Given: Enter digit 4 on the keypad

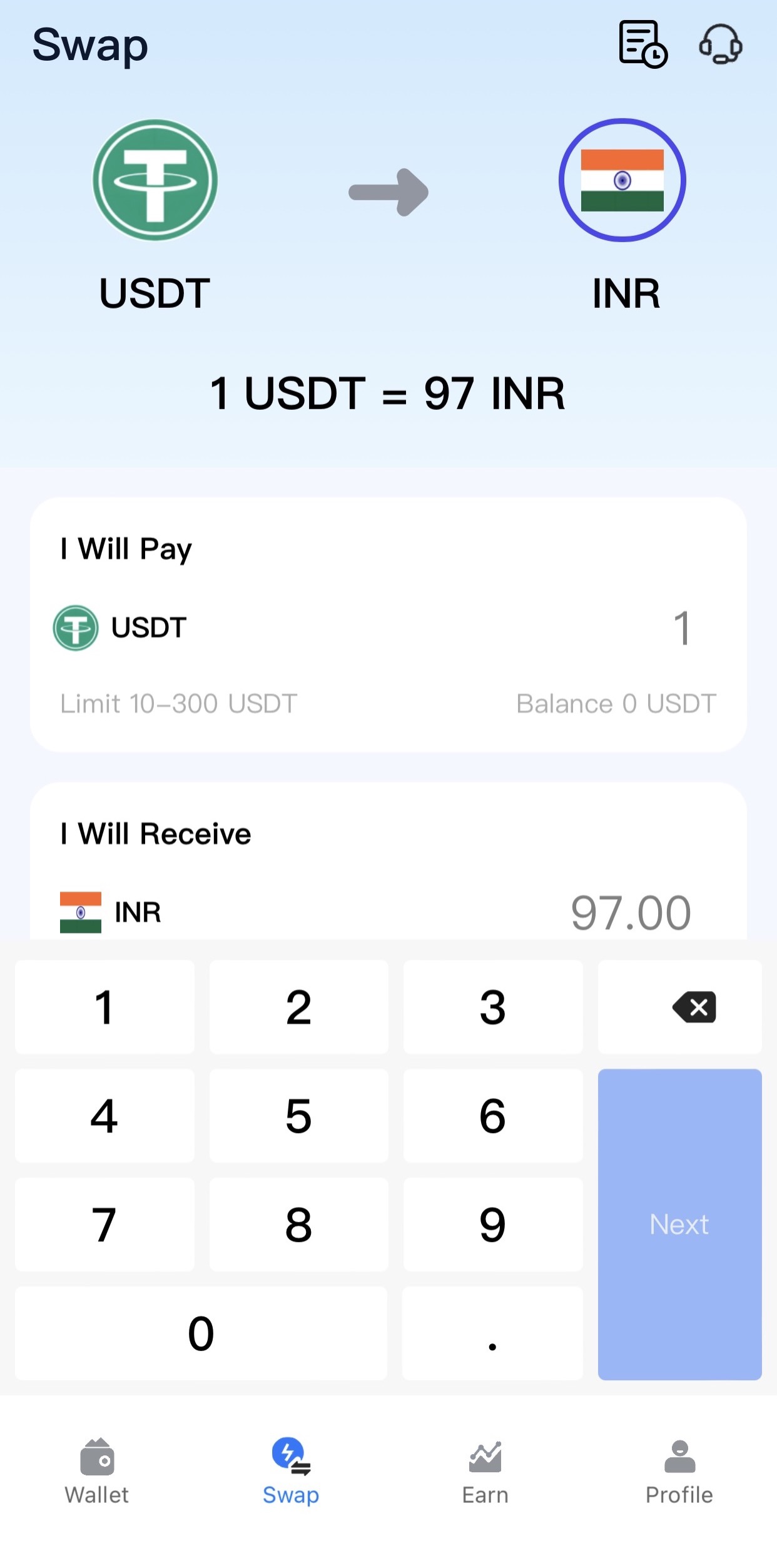Looking at the screenshot, I should pyautogui.click(x=104, y=1116).
